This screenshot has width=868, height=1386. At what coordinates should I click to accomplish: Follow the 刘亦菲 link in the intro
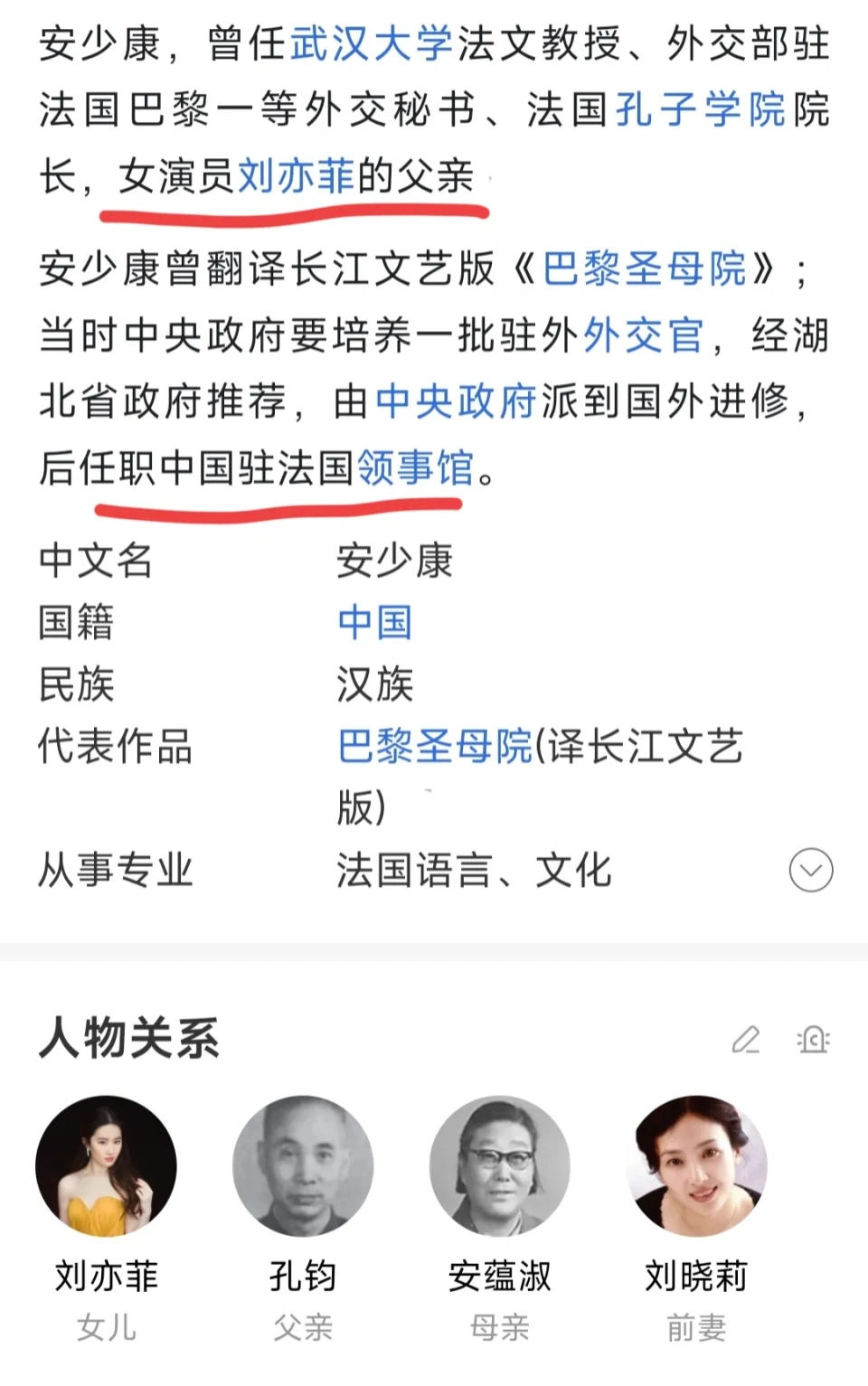296,176
